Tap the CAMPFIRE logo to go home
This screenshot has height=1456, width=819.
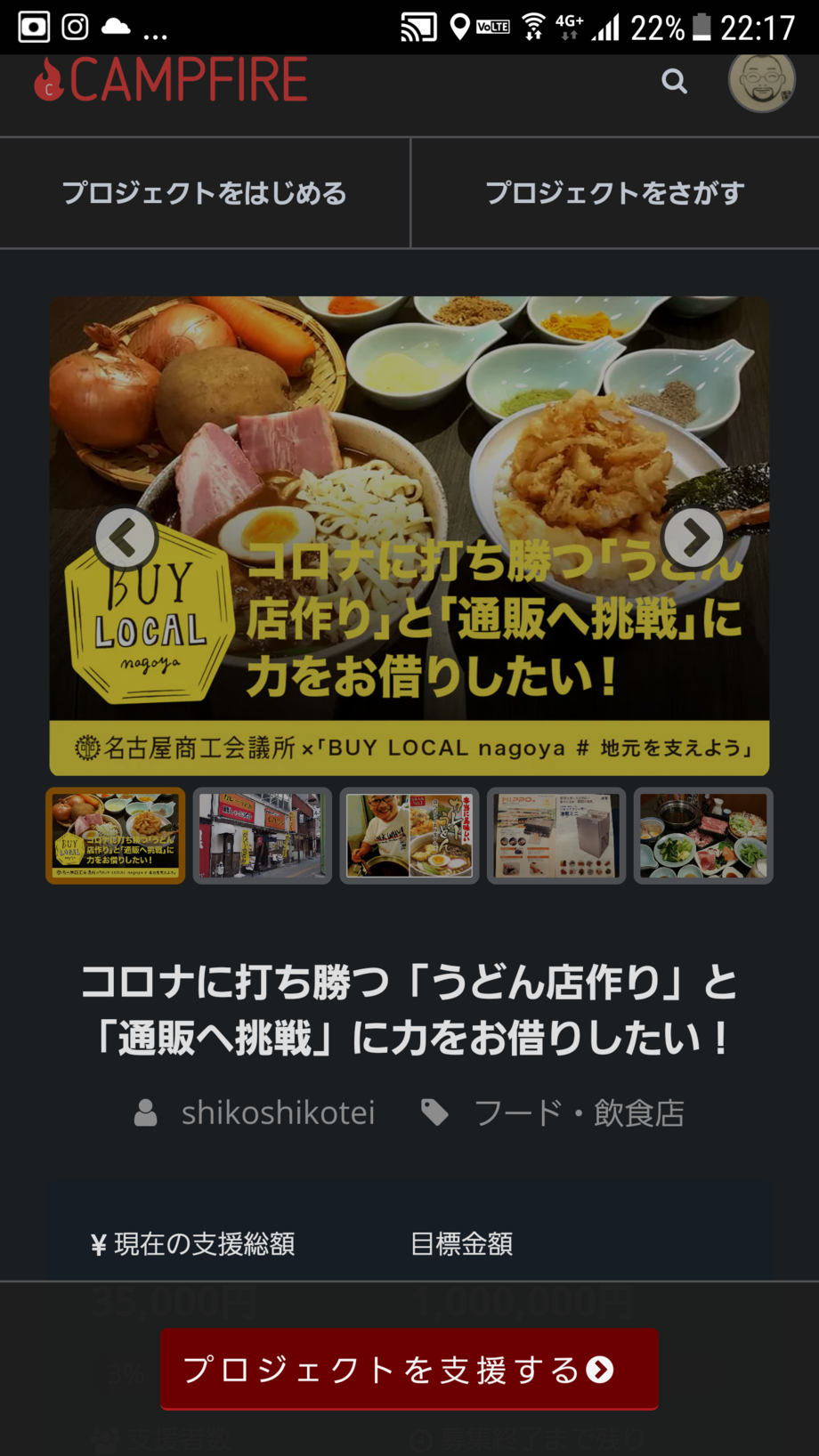(171, 80)
